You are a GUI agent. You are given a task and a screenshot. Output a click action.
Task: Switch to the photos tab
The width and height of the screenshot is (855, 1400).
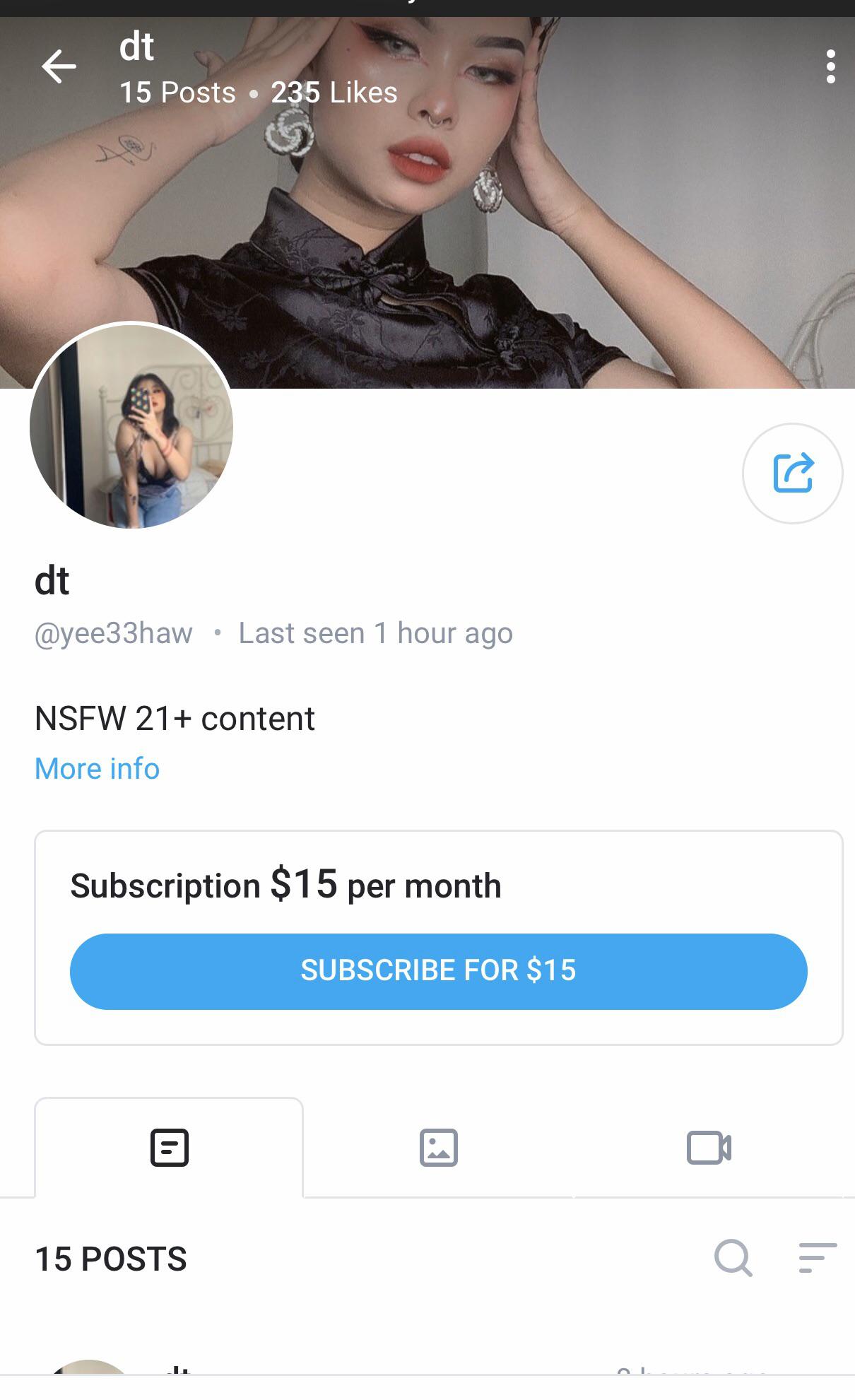point(439,1148)
